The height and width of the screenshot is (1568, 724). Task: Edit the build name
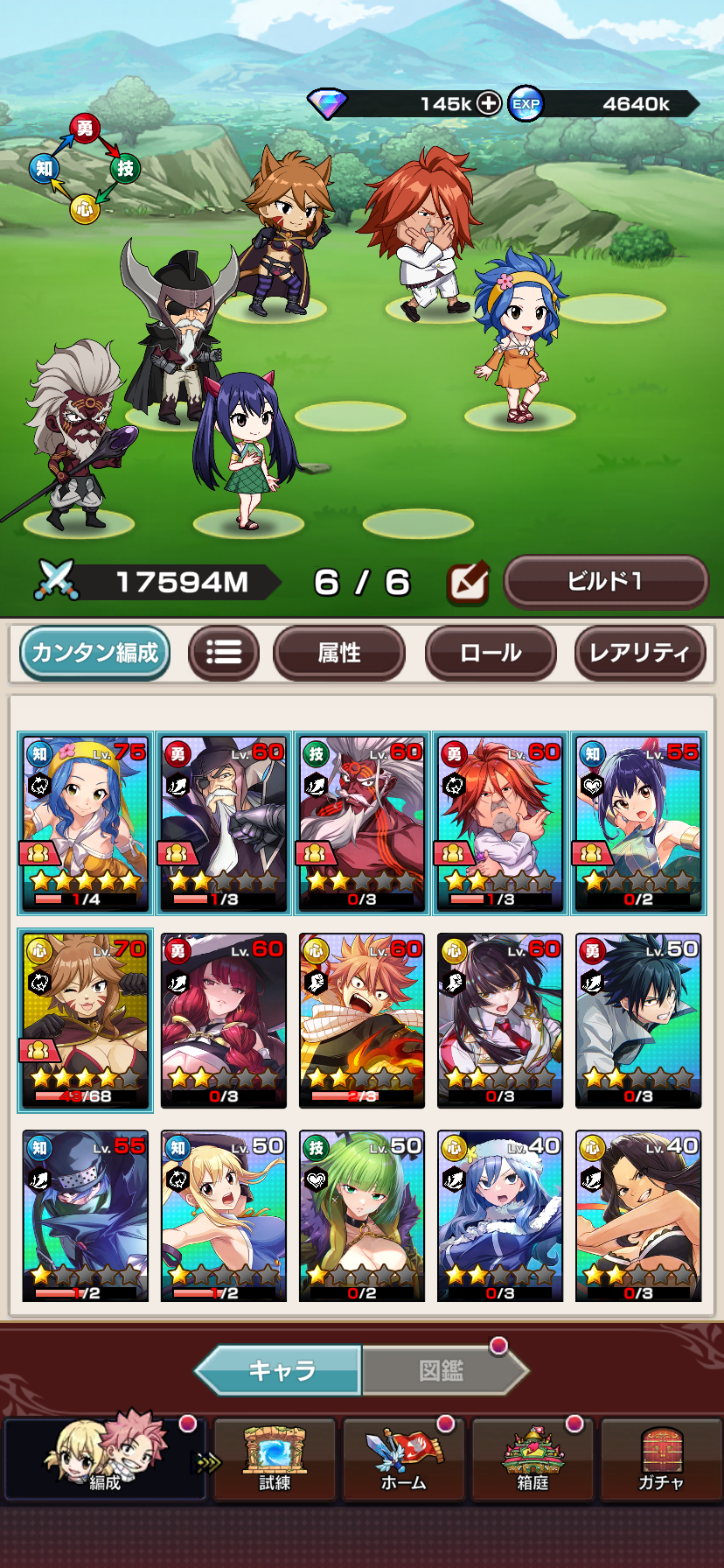tap(468, 583)
